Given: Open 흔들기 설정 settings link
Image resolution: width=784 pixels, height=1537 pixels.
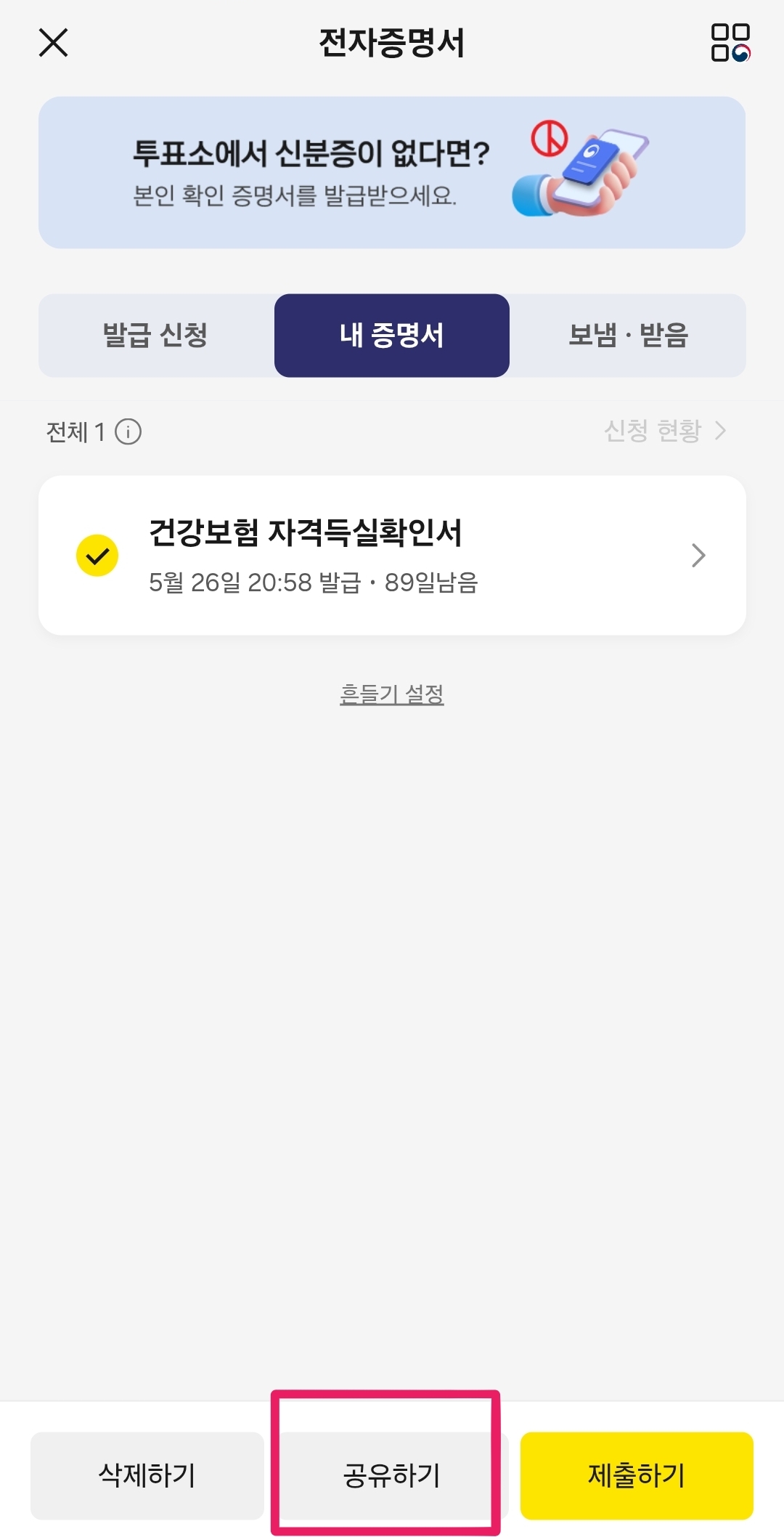Looking at the screenshot, I should (392, 694).
